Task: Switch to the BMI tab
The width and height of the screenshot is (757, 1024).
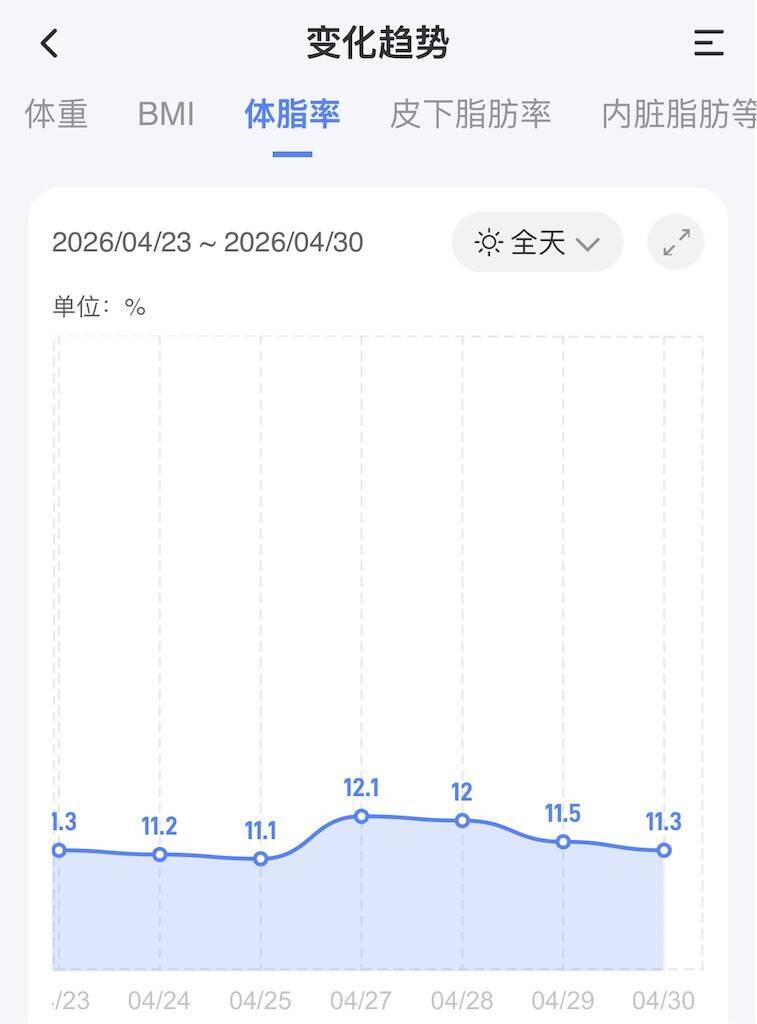Action: click(x=166, y=114)
